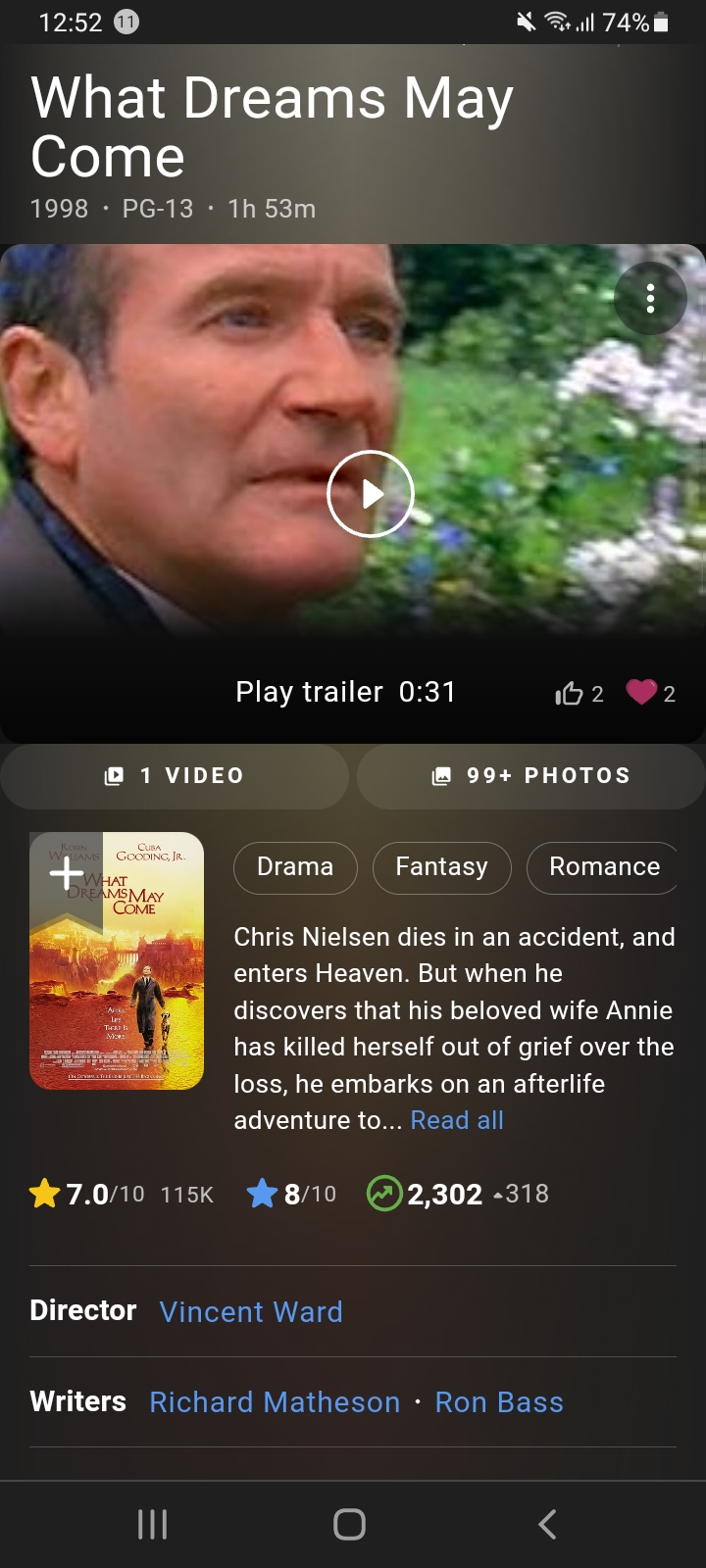
Task: Open director Vincent Ward's page
Action: (251, 1311)
